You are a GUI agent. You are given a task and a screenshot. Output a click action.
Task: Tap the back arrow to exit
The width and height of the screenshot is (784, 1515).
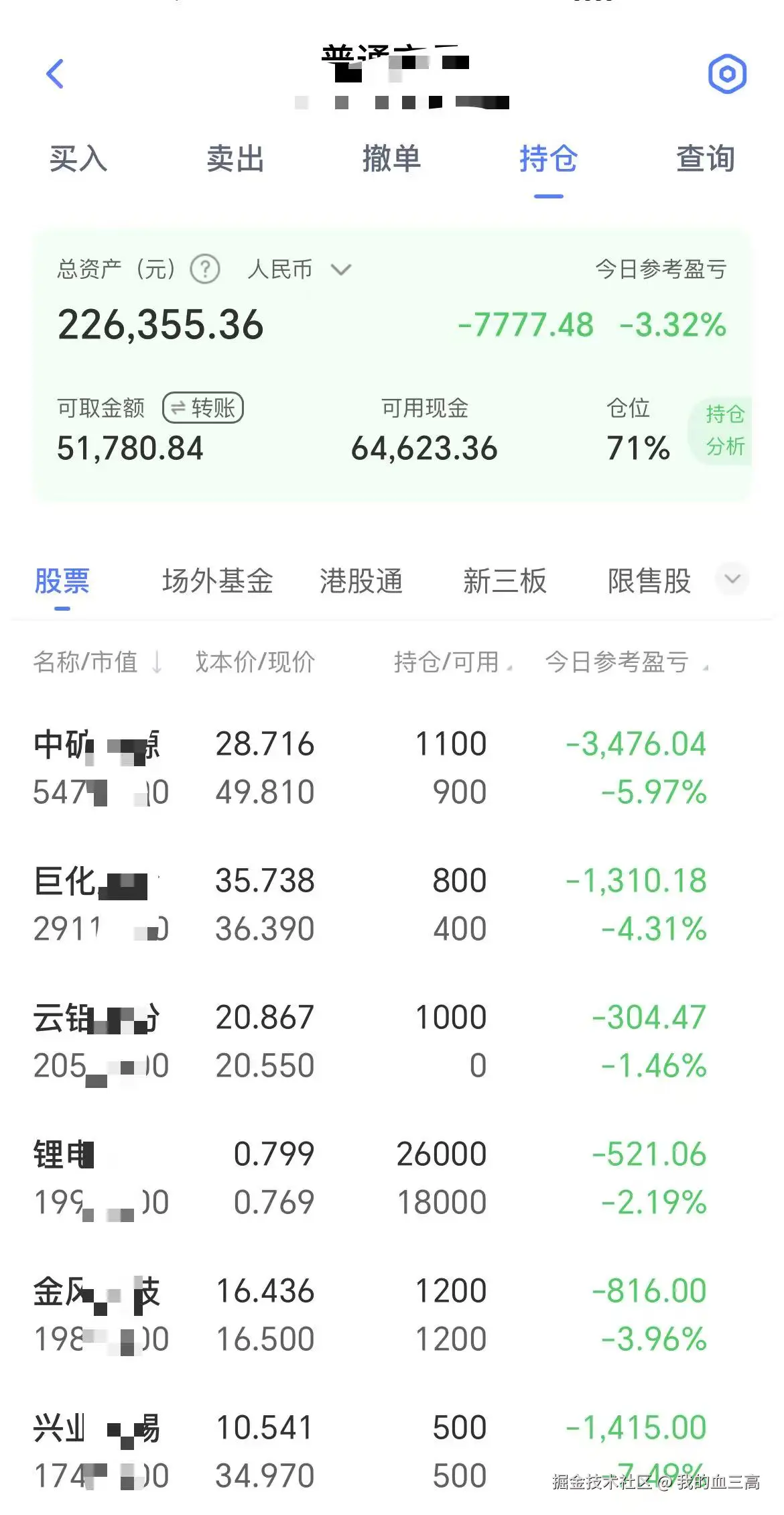(x=54, y=74)
